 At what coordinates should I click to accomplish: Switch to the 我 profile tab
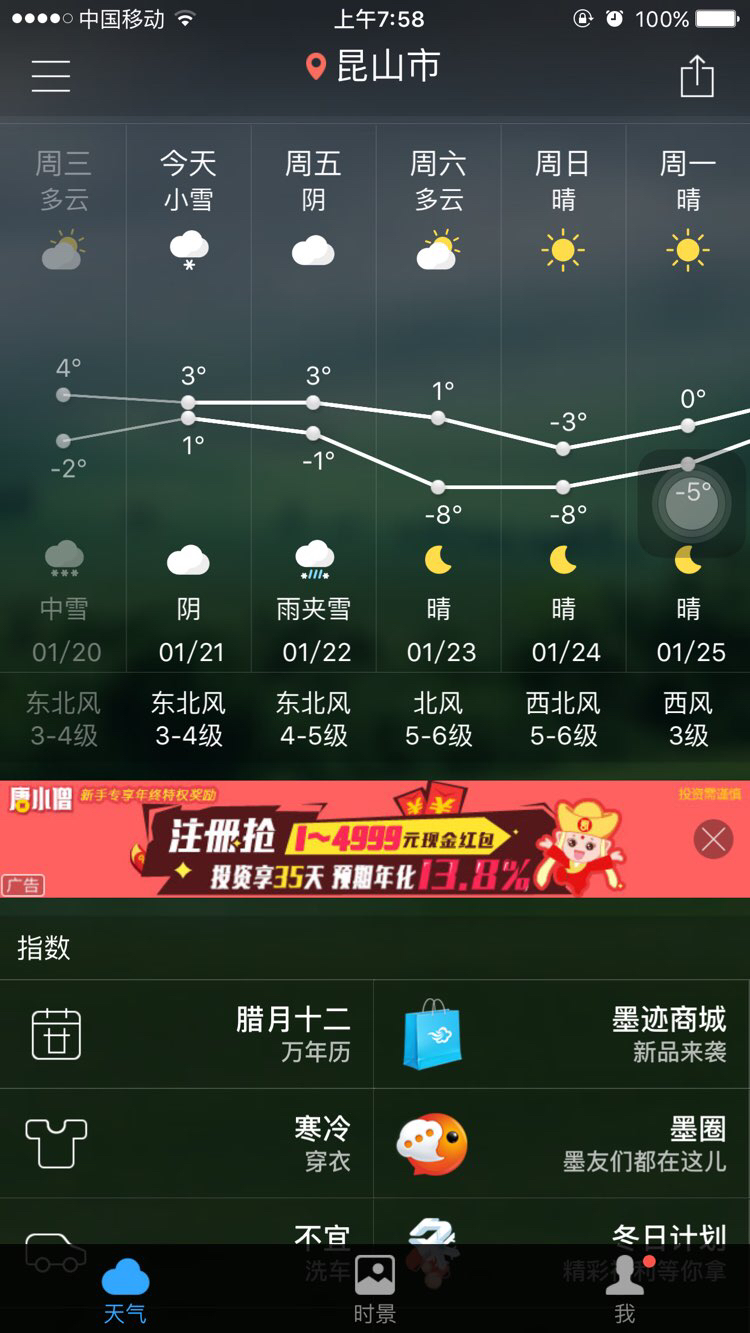(625, 1289)
